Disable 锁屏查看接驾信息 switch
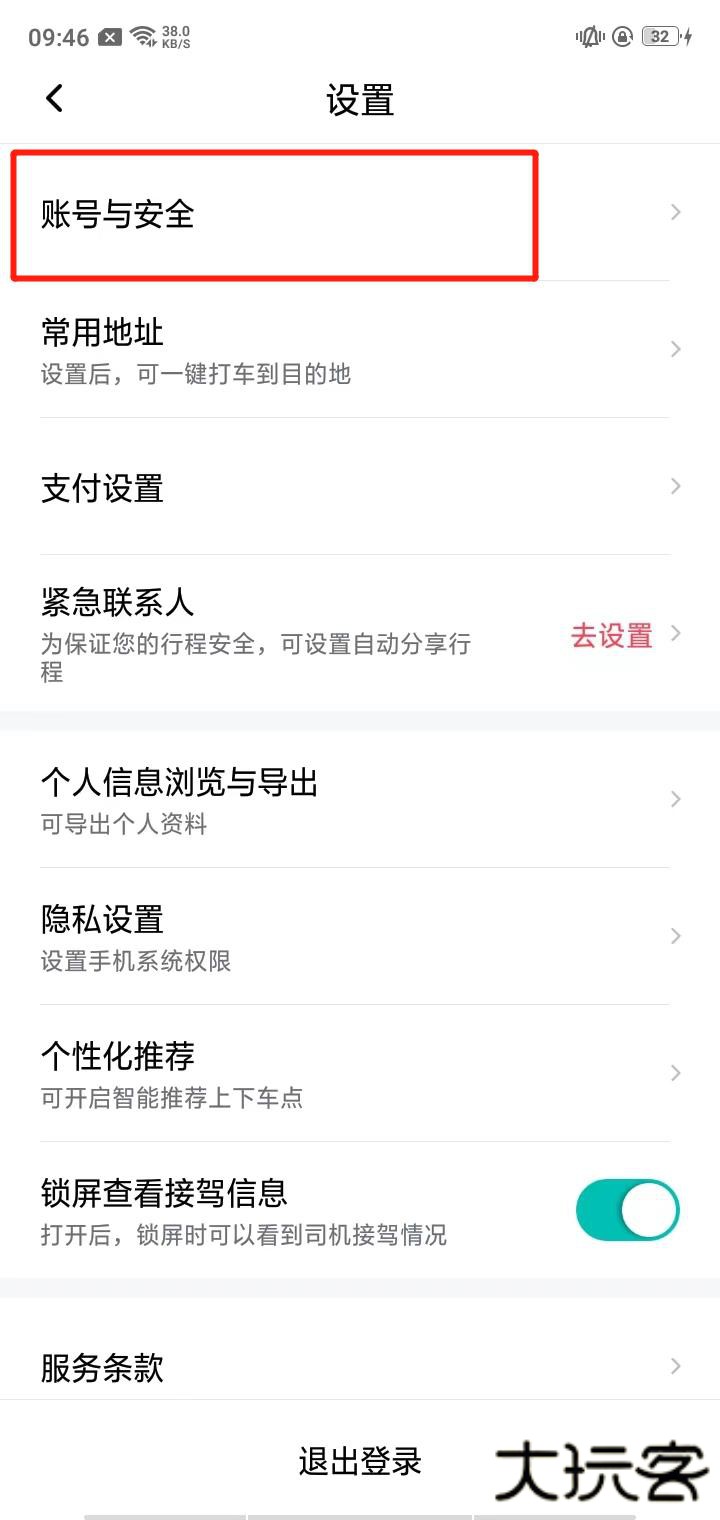Viewport: 720px width, 1520px height. pos(627,1211)
